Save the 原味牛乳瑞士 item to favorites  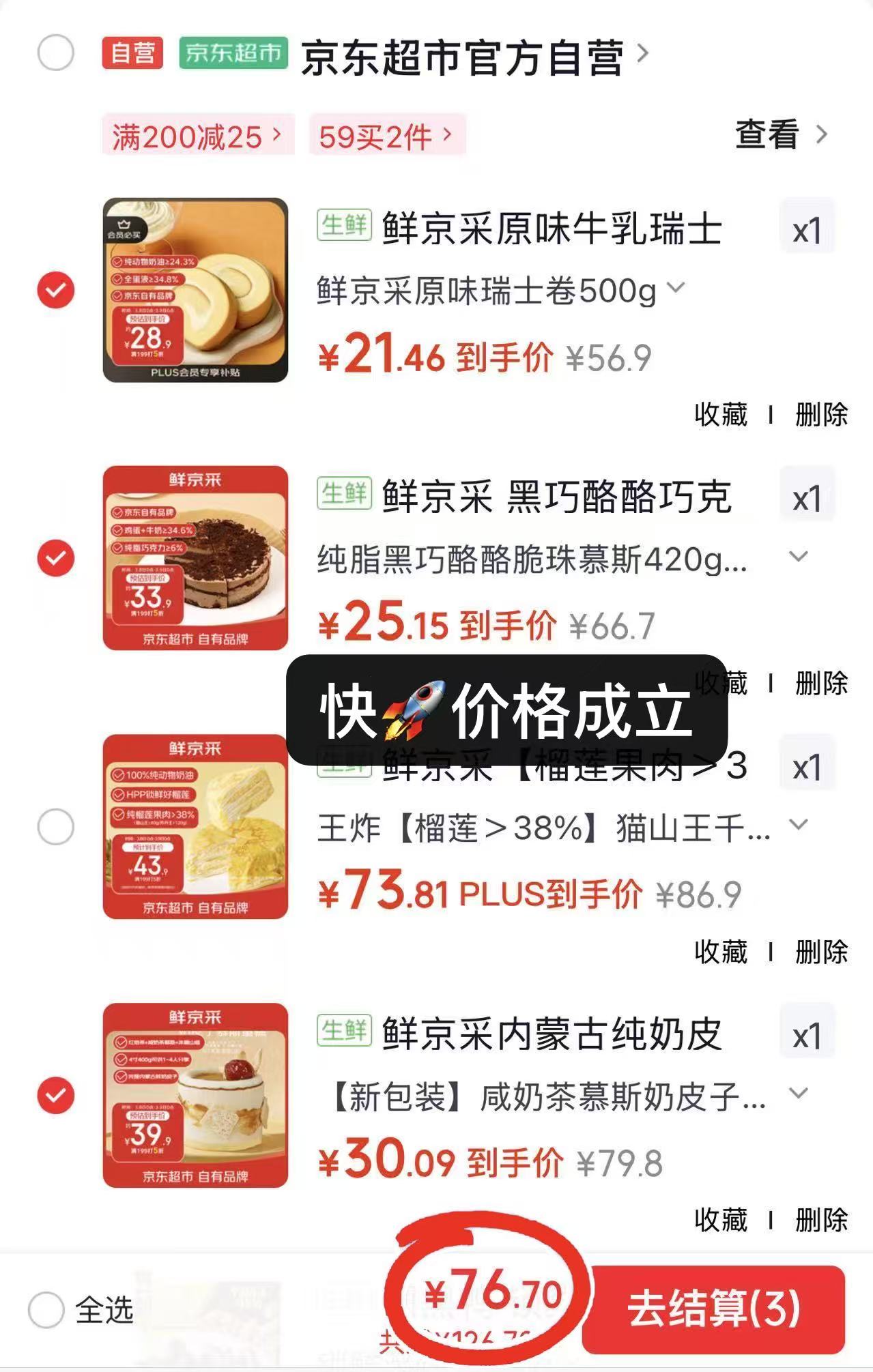(721, 414)
